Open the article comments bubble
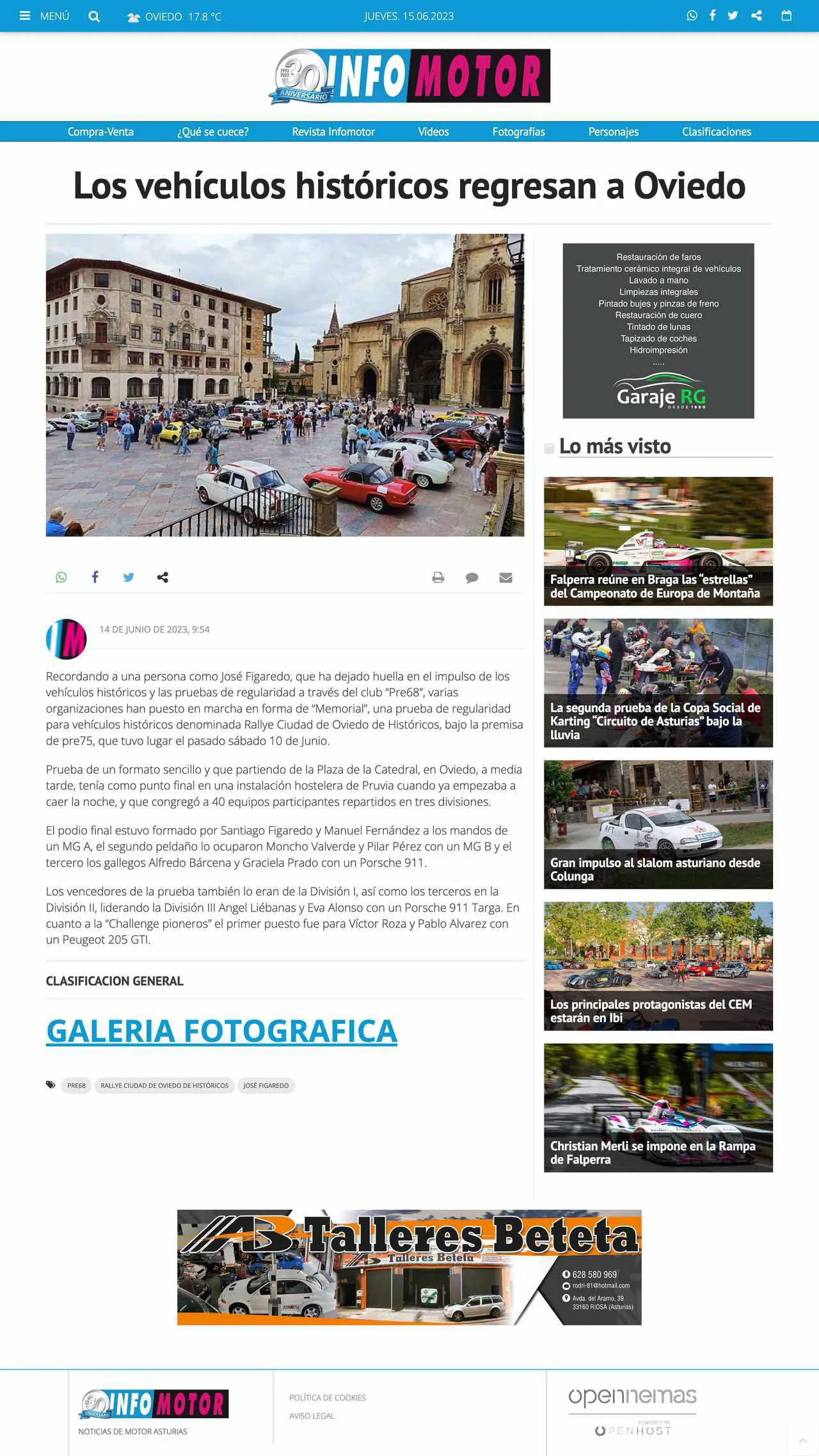The height and width of the screenshot is (1456, 819). point(472,578)
